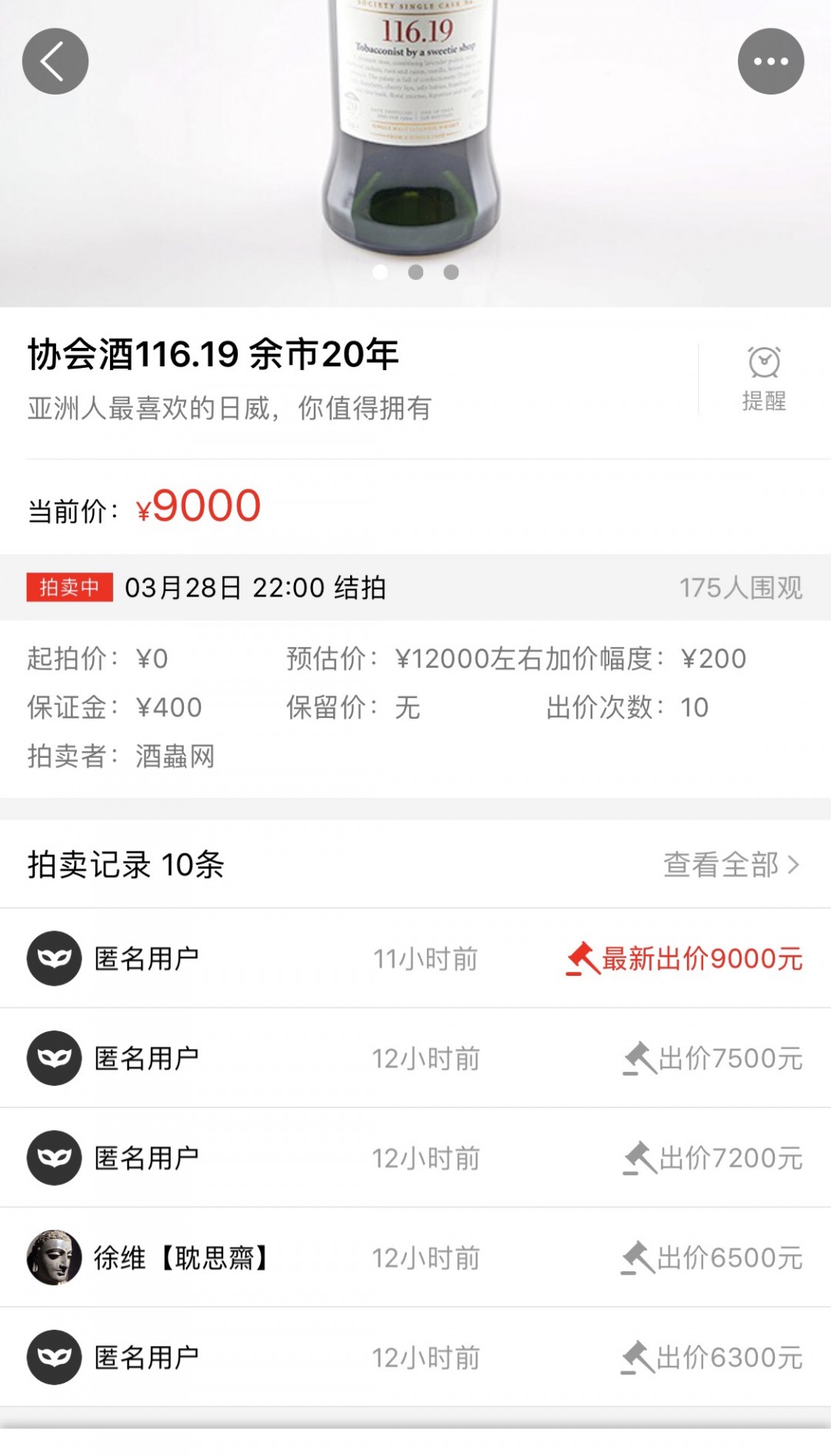Expand 查看全部 to view all bids
Viewport: 831px width, 1456px height.
point(721,863)
